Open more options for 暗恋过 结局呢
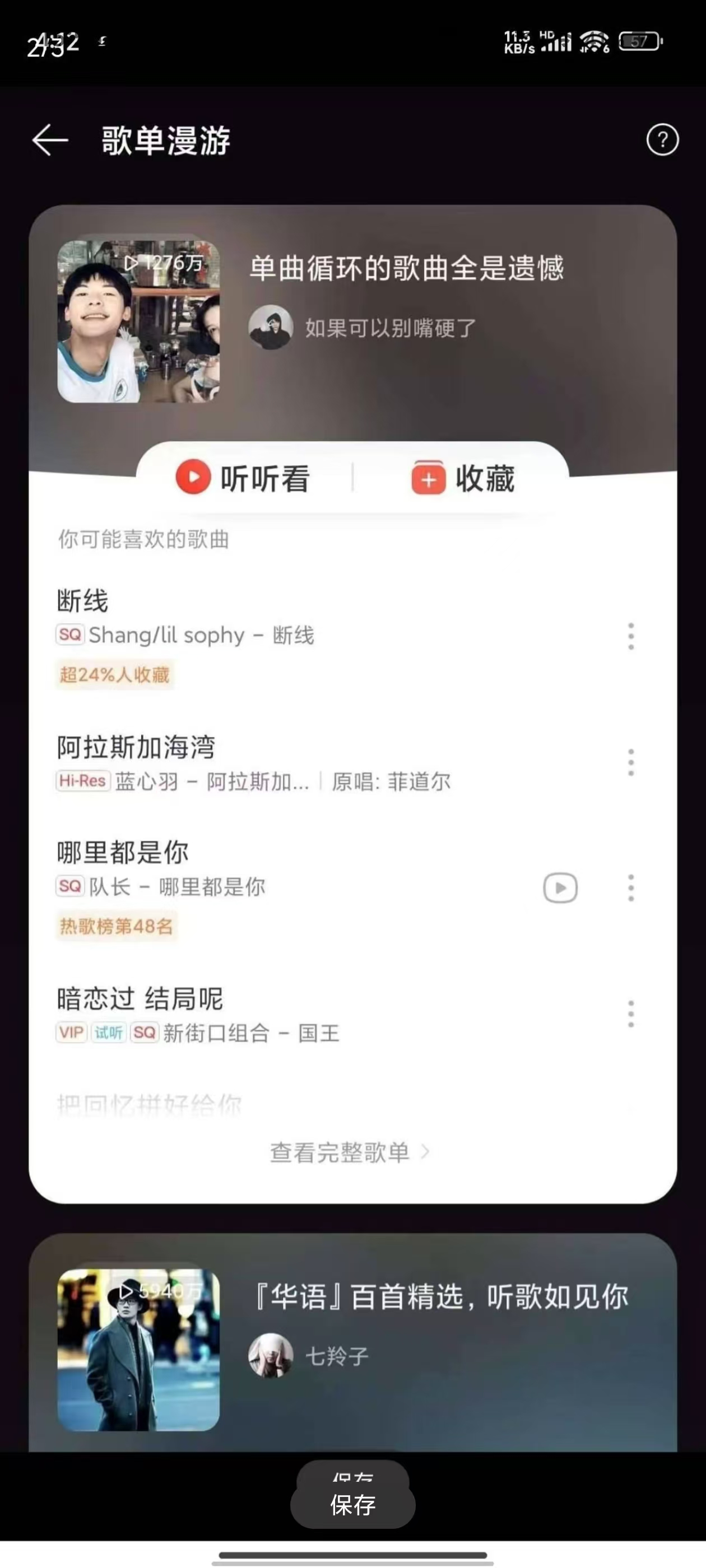Image resolution: width=706 pixels, height=1568 pixels. (630, 1014)
